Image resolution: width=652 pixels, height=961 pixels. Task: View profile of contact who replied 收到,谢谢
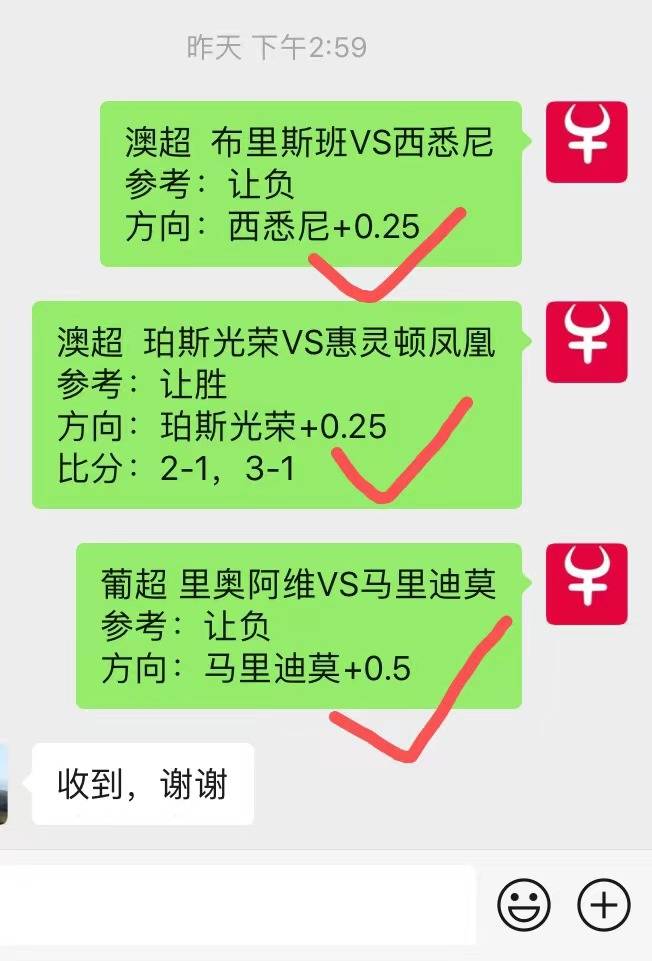(x=4, y=784)
